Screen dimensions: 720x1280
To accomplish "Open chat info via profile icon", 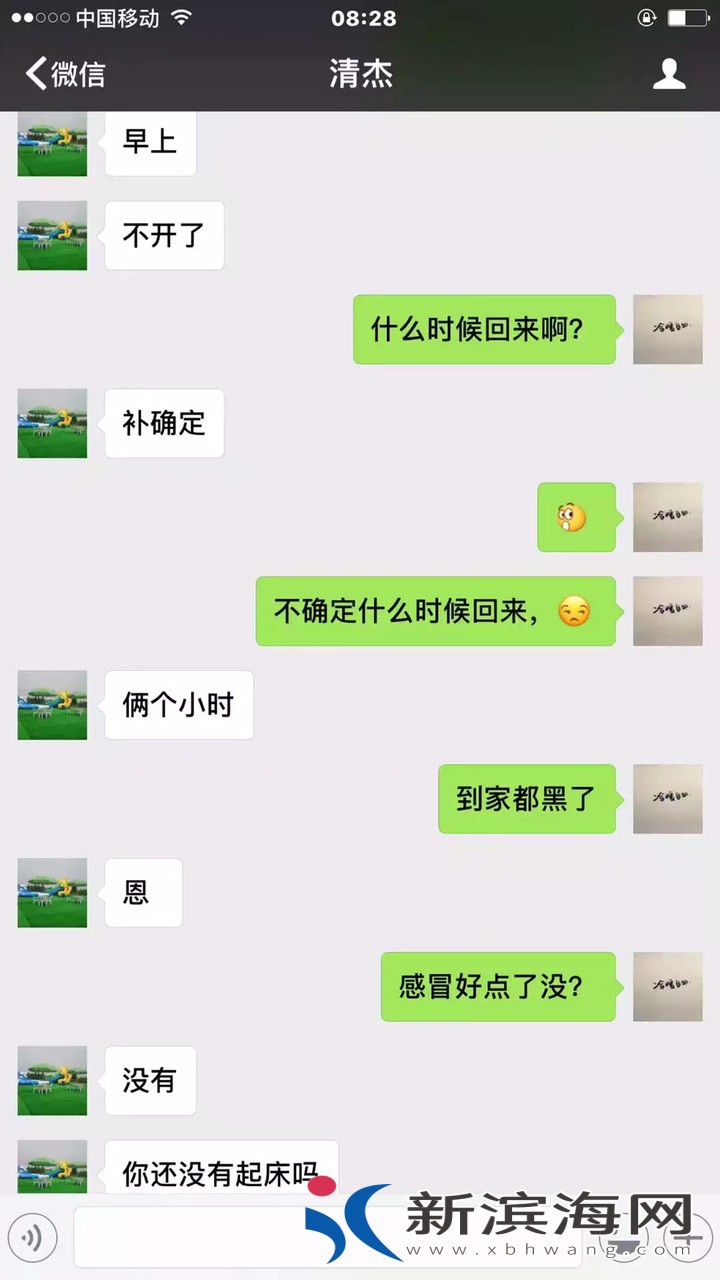I will (669, 74).
